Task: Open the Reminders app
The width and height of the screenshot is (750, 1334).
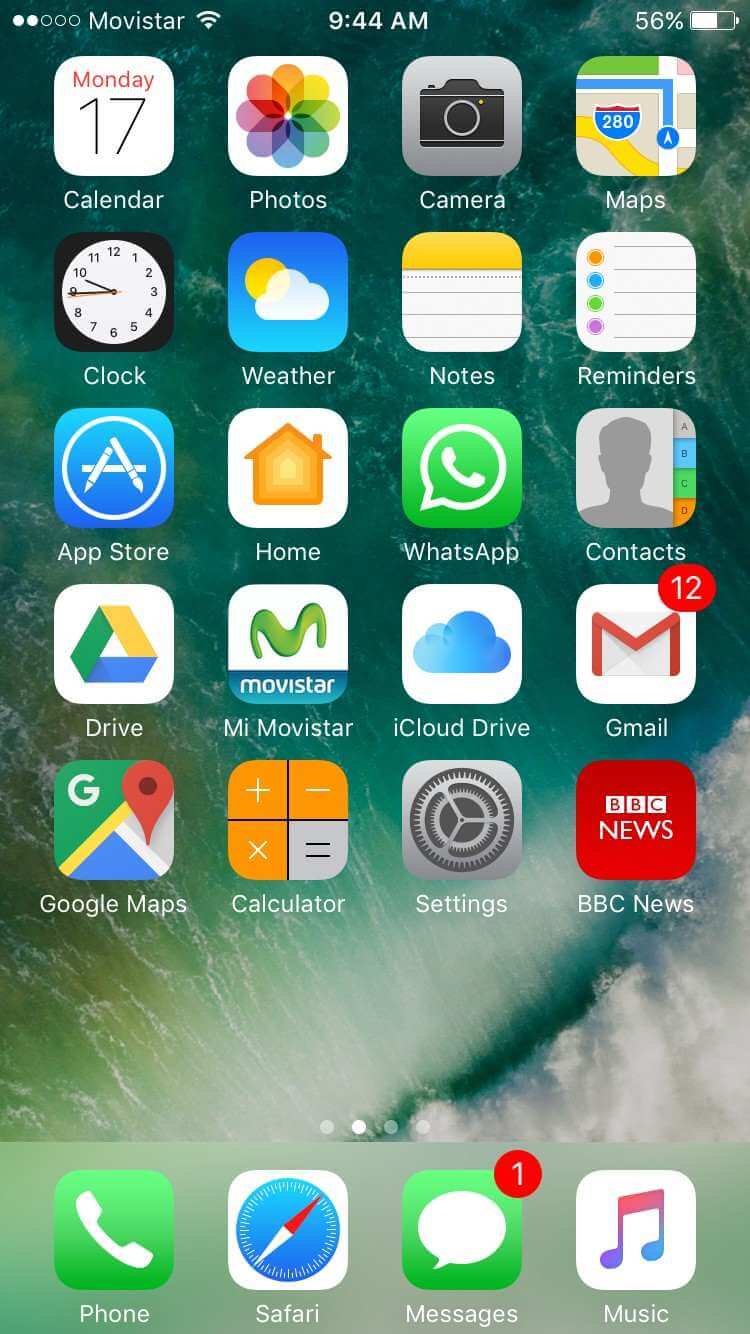Action: tap(636, 292)
